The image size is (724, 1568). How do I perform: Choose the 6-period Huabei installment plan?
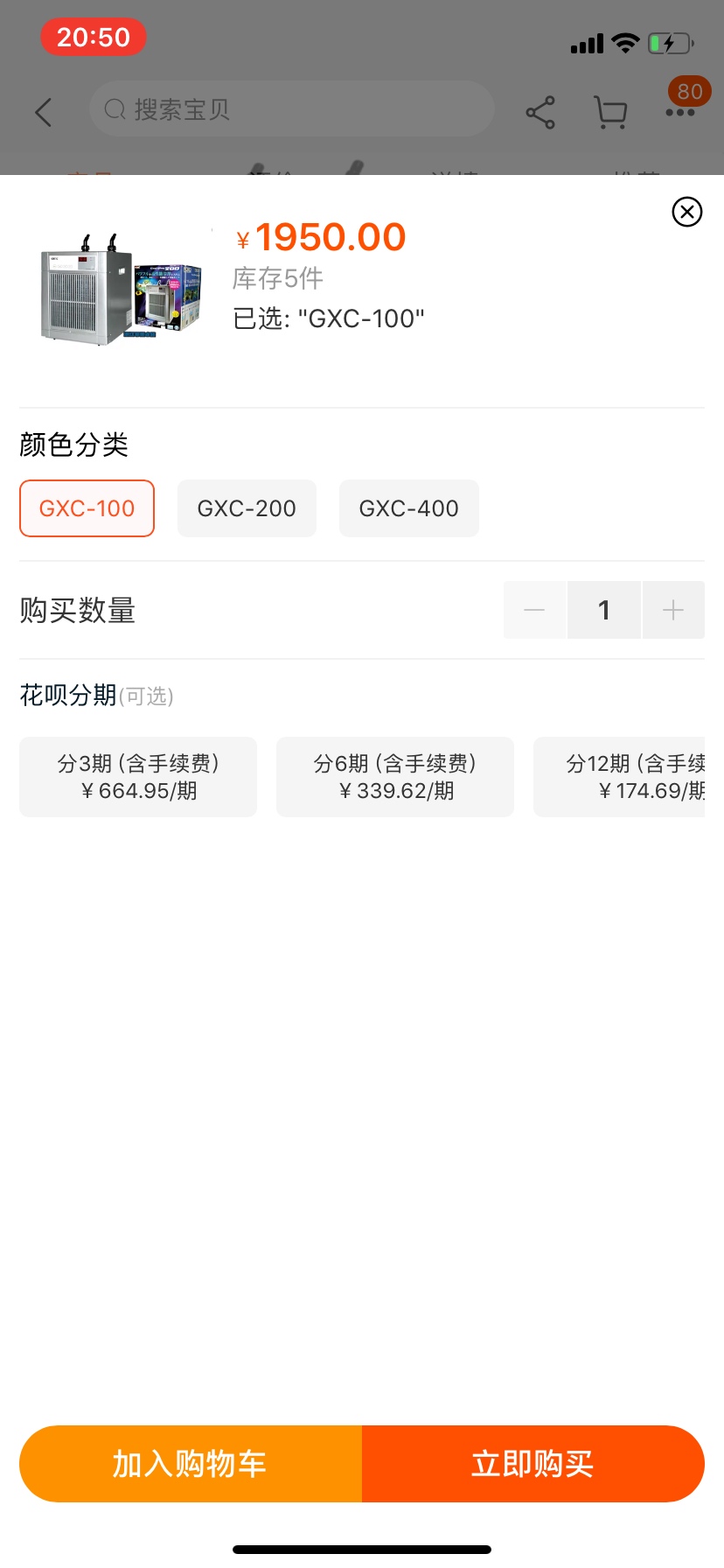tap(395, 777)
